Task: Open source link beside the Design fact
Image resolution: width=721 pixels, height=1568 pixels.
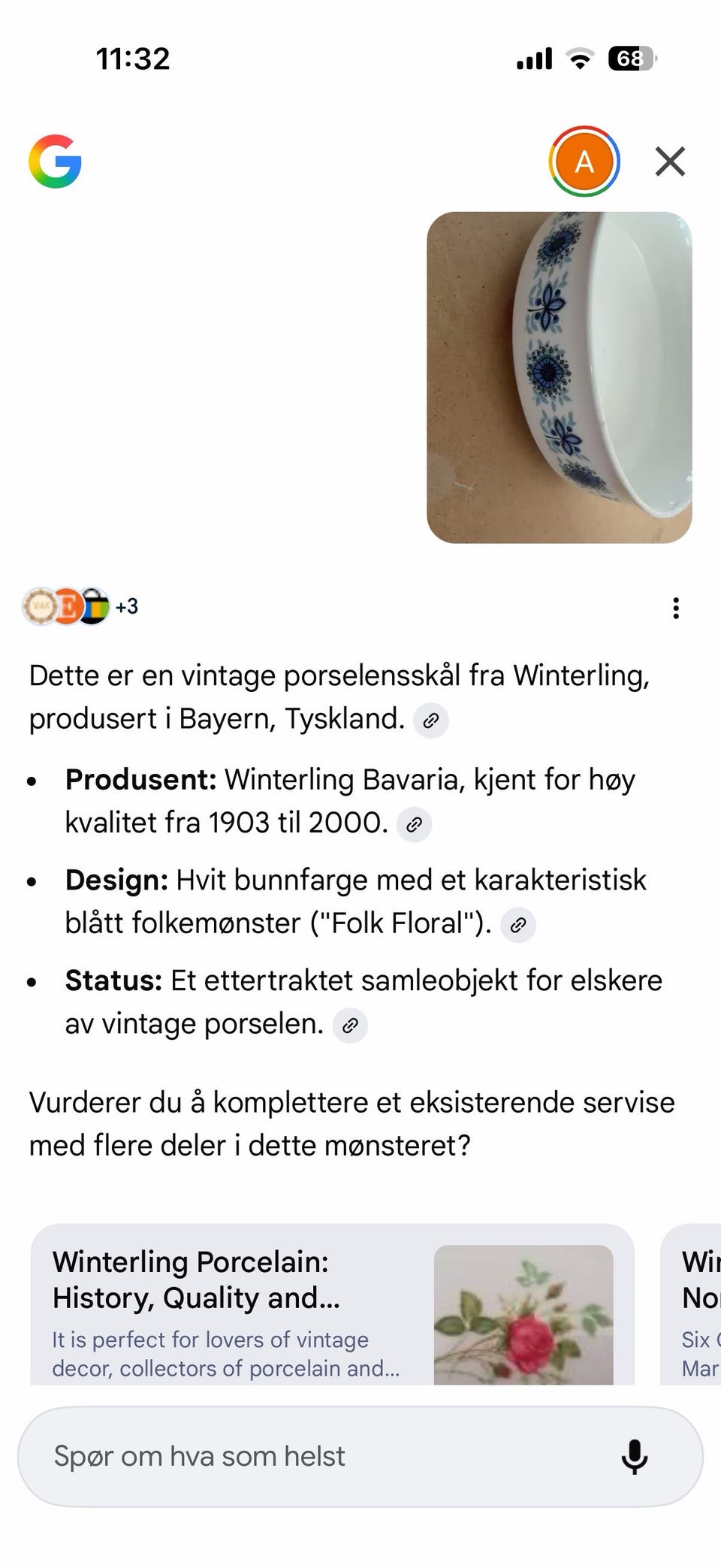Action: pos(517,925)
